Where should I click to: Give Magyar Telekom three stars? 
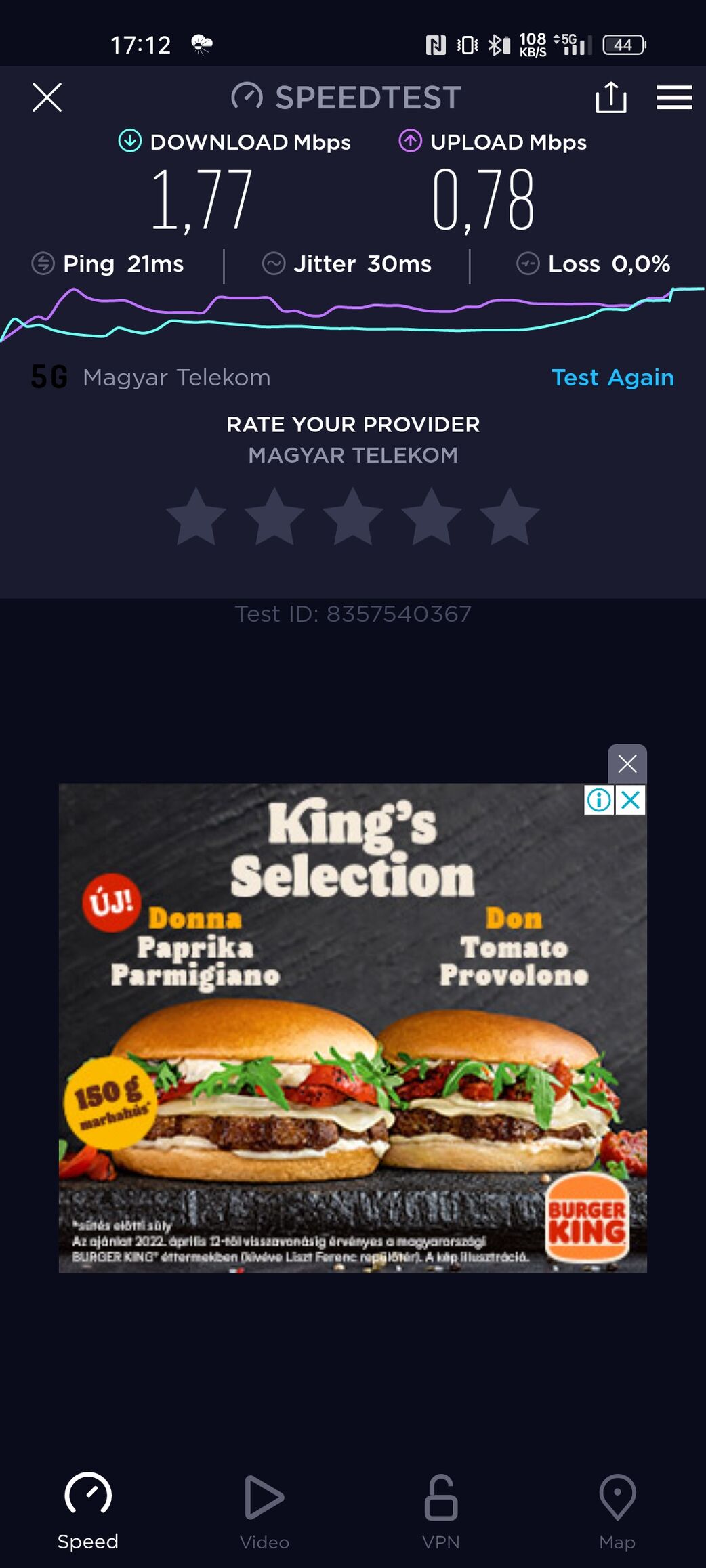point(353,517)
